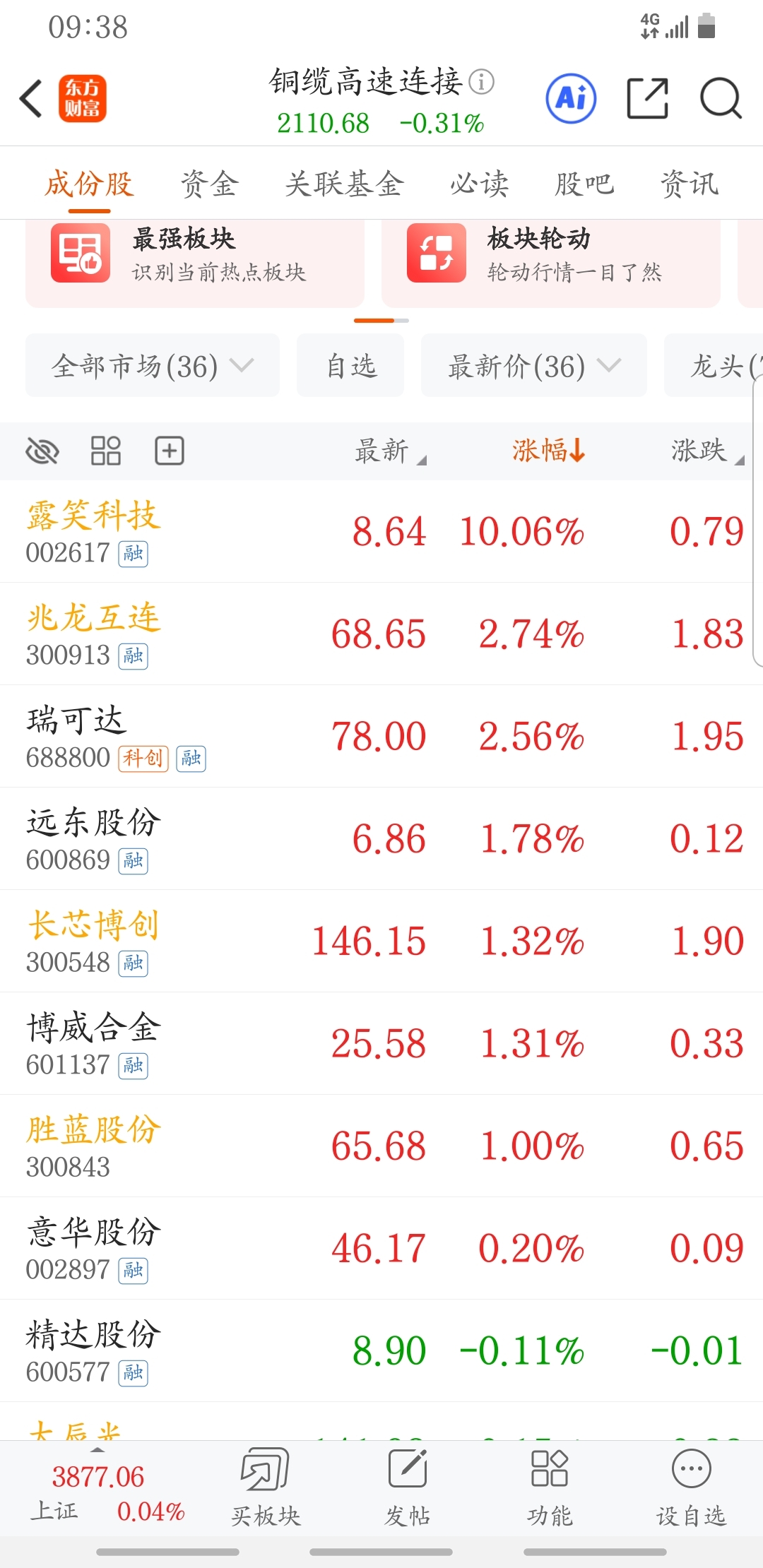Sort the list by 涨幅
This screenshot has height=1568, width=763.
tap(549, 450)
